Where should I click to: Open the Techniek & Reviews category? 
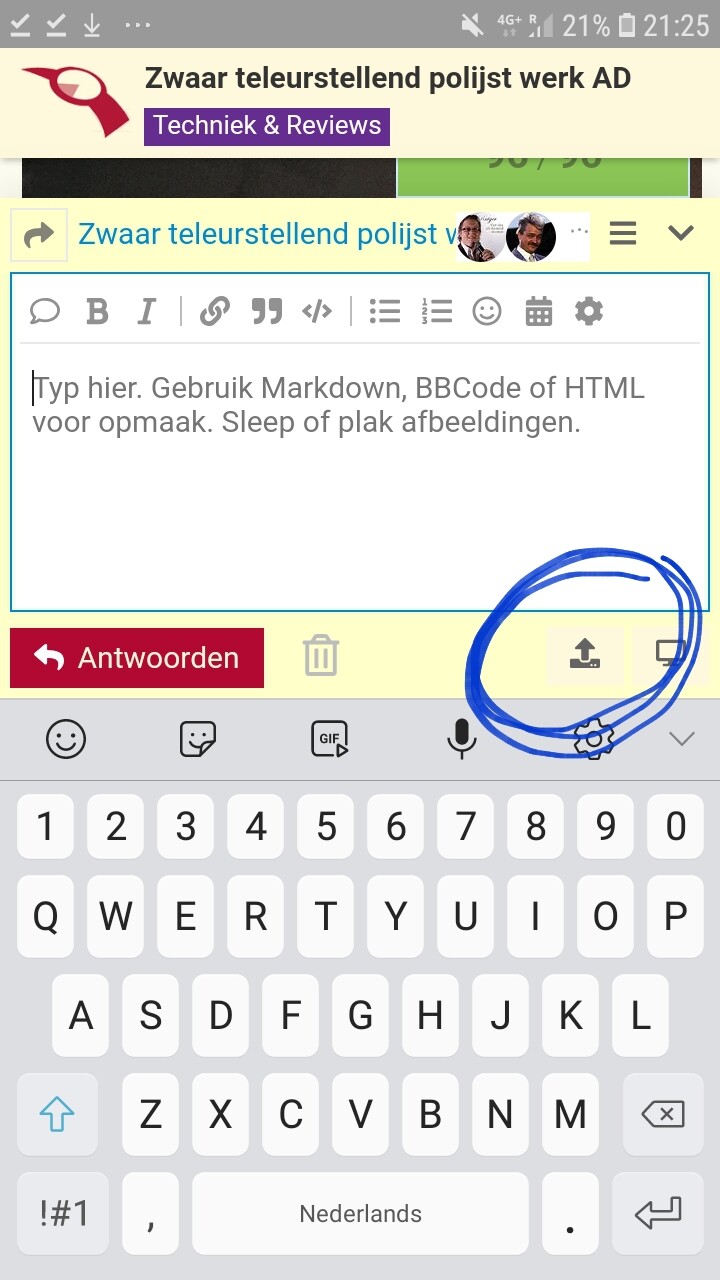pos(267,126)
